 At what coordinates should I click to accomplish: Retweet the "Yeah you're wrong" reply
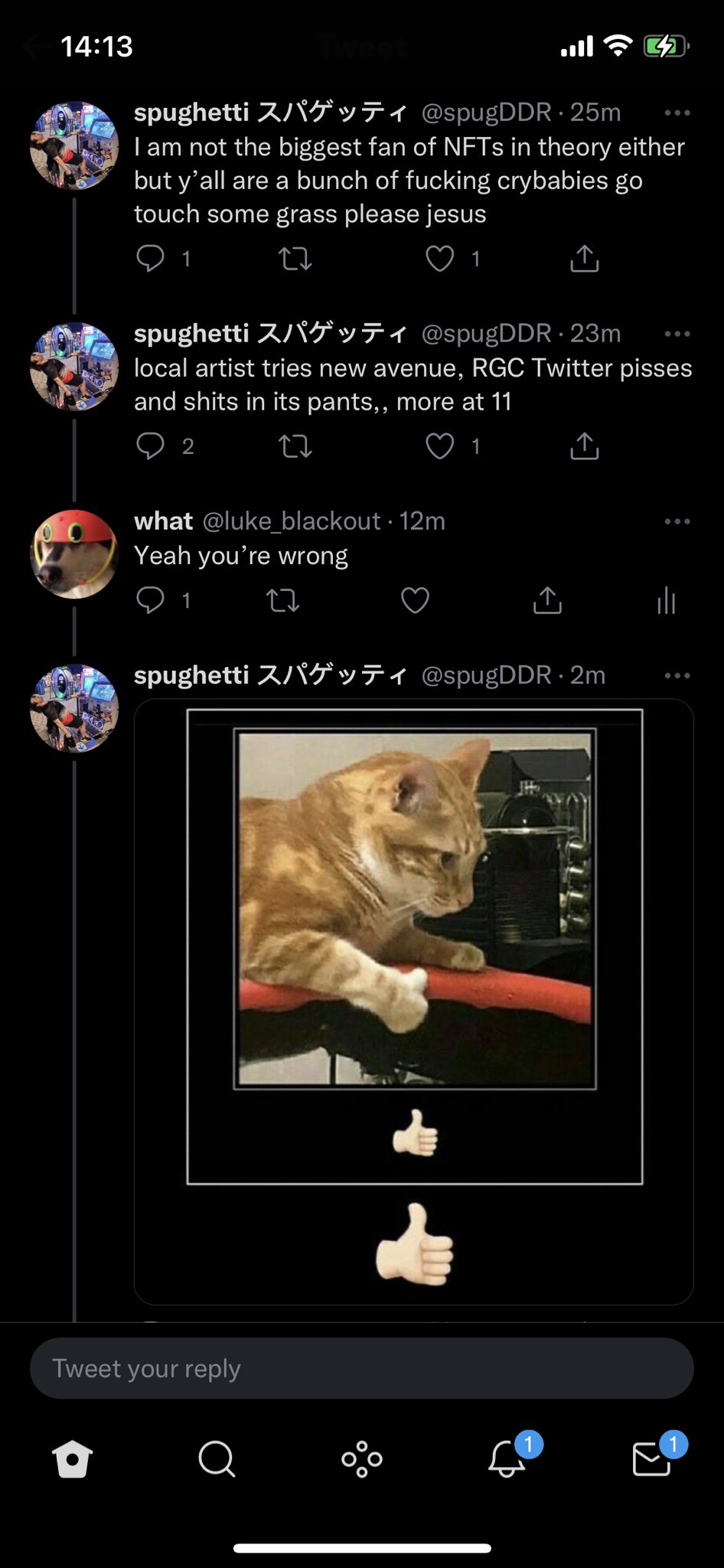282,601
